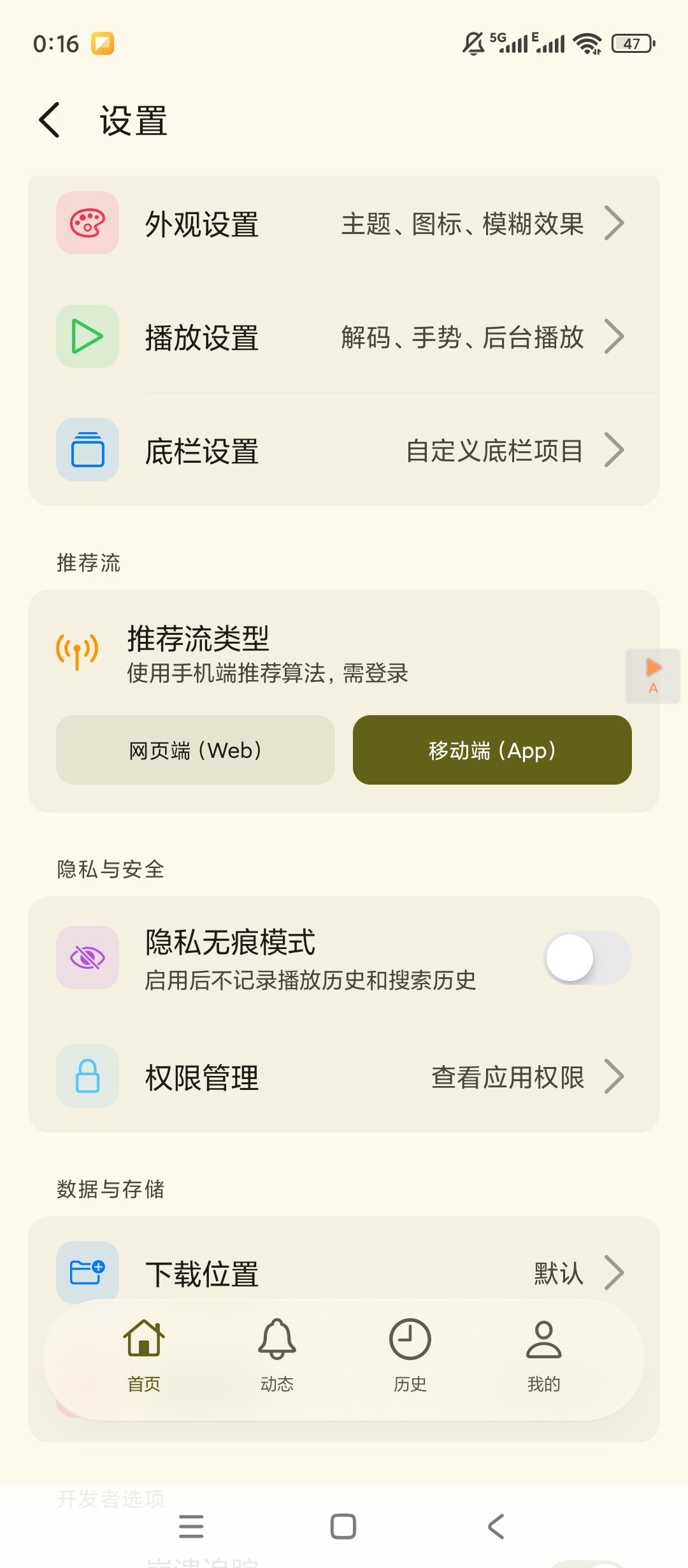Expand 外观设置 via its chevron
Screen dimensions: 688x1568
click(615, 224)
